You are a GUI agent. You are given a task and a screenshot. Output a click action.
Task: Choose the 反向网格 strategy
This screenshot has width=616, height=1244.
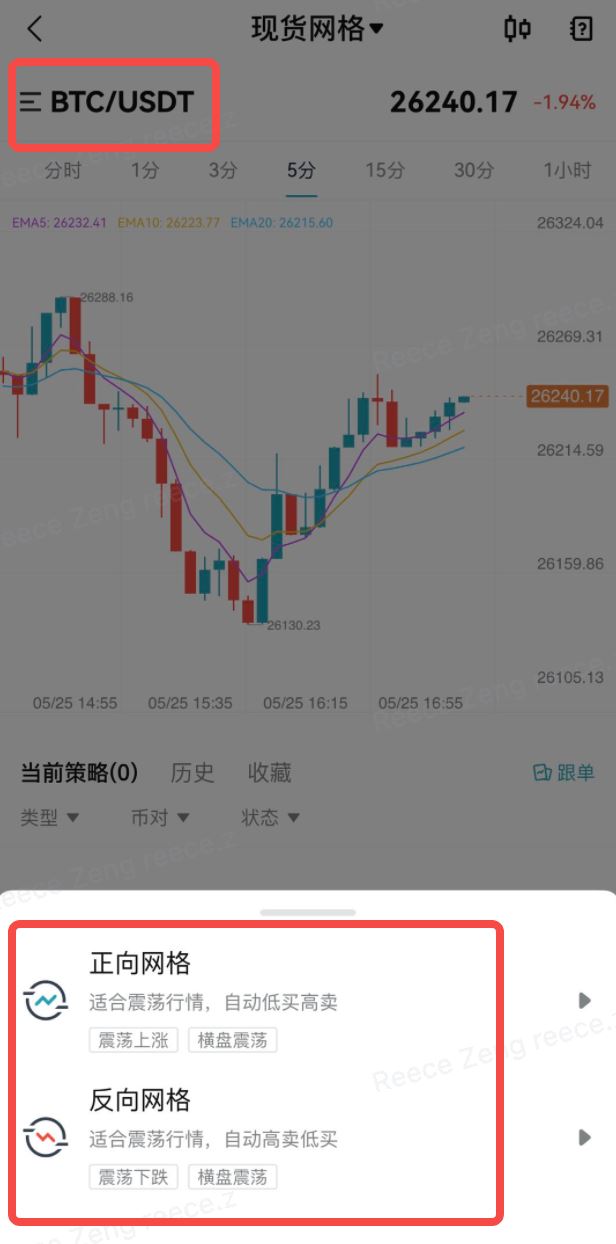pos(300,1137)
